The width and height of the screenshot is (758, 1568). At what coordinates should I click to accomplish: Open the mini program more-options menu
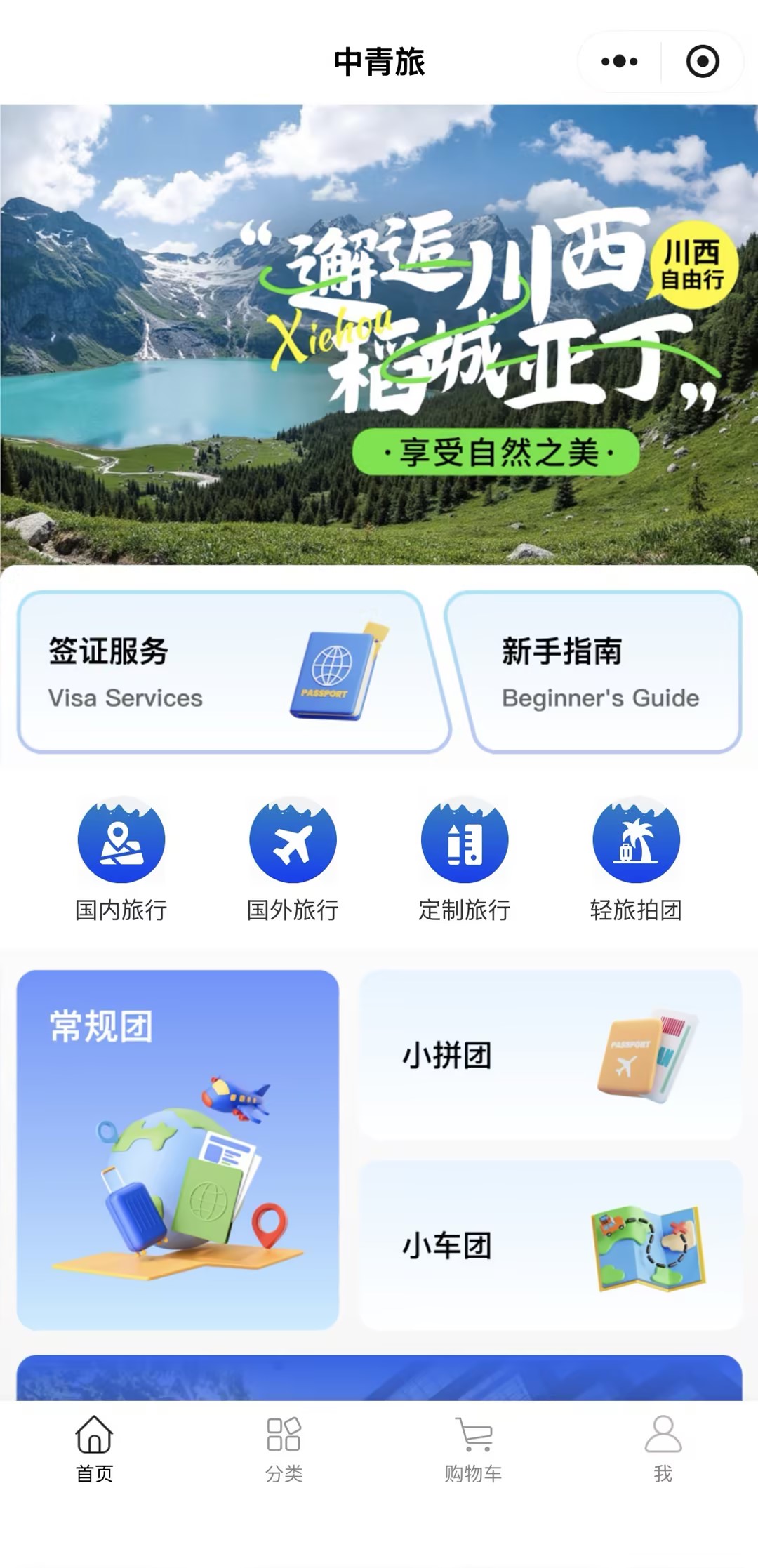619,62
